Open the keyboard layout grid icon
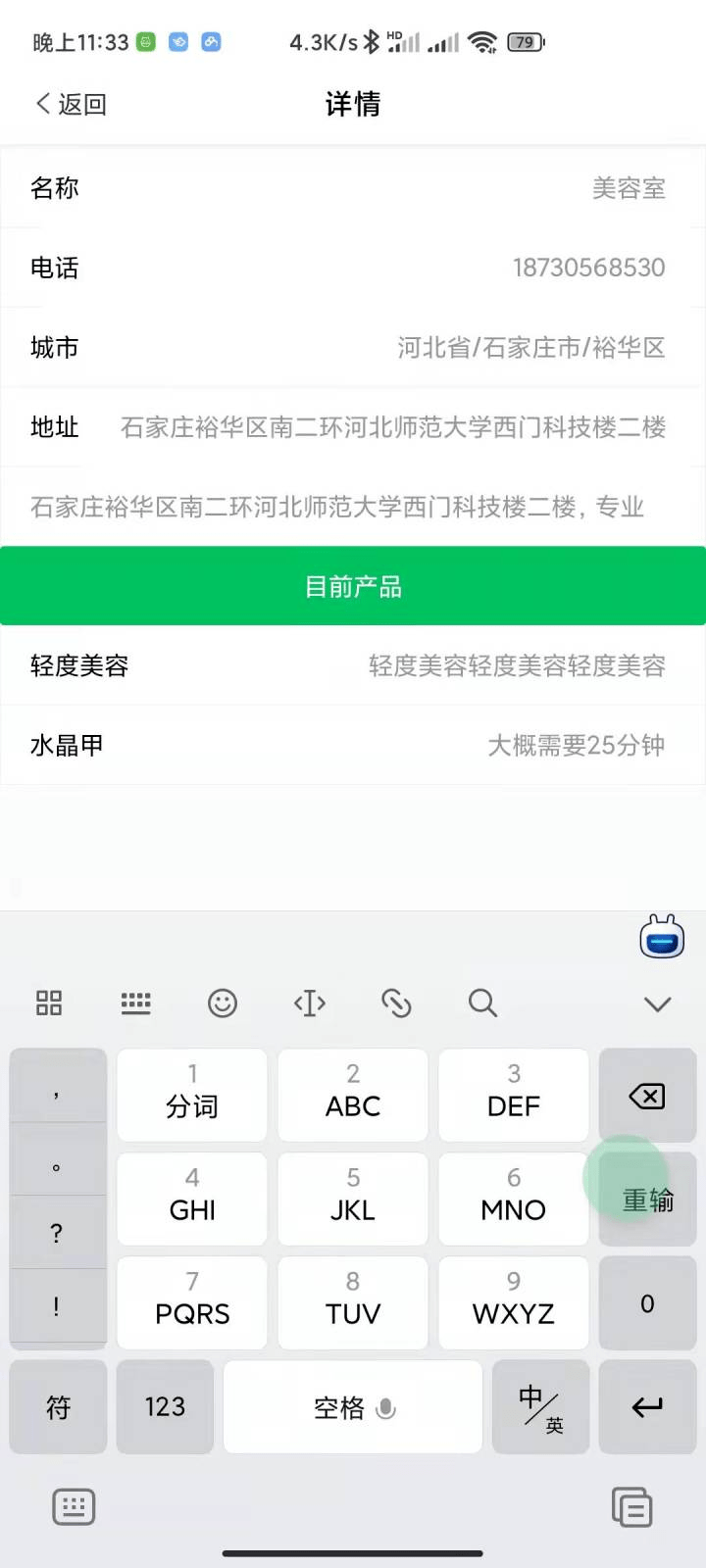706x1568 pixels. tap(48, 1003)
